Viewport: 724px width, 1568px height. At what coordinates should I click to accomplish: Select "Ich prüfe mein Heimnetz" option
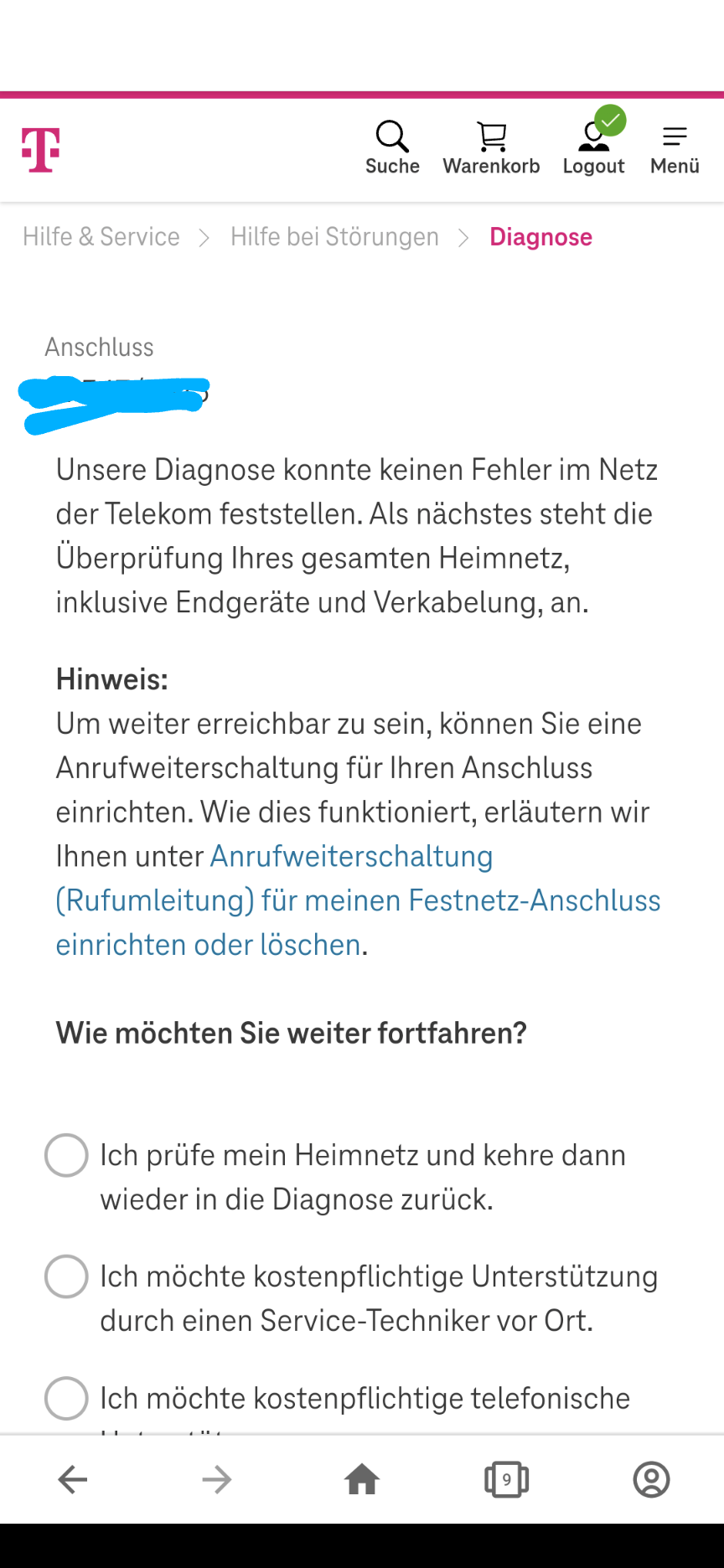point(66,1155)
